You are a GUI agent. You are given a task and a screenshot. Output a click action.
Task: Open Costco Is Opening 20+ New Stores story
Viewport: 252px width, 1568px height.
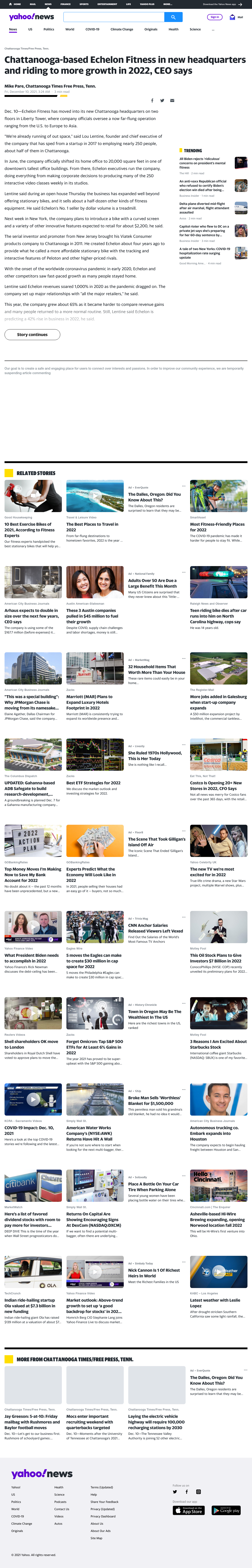tap(218, 785)
